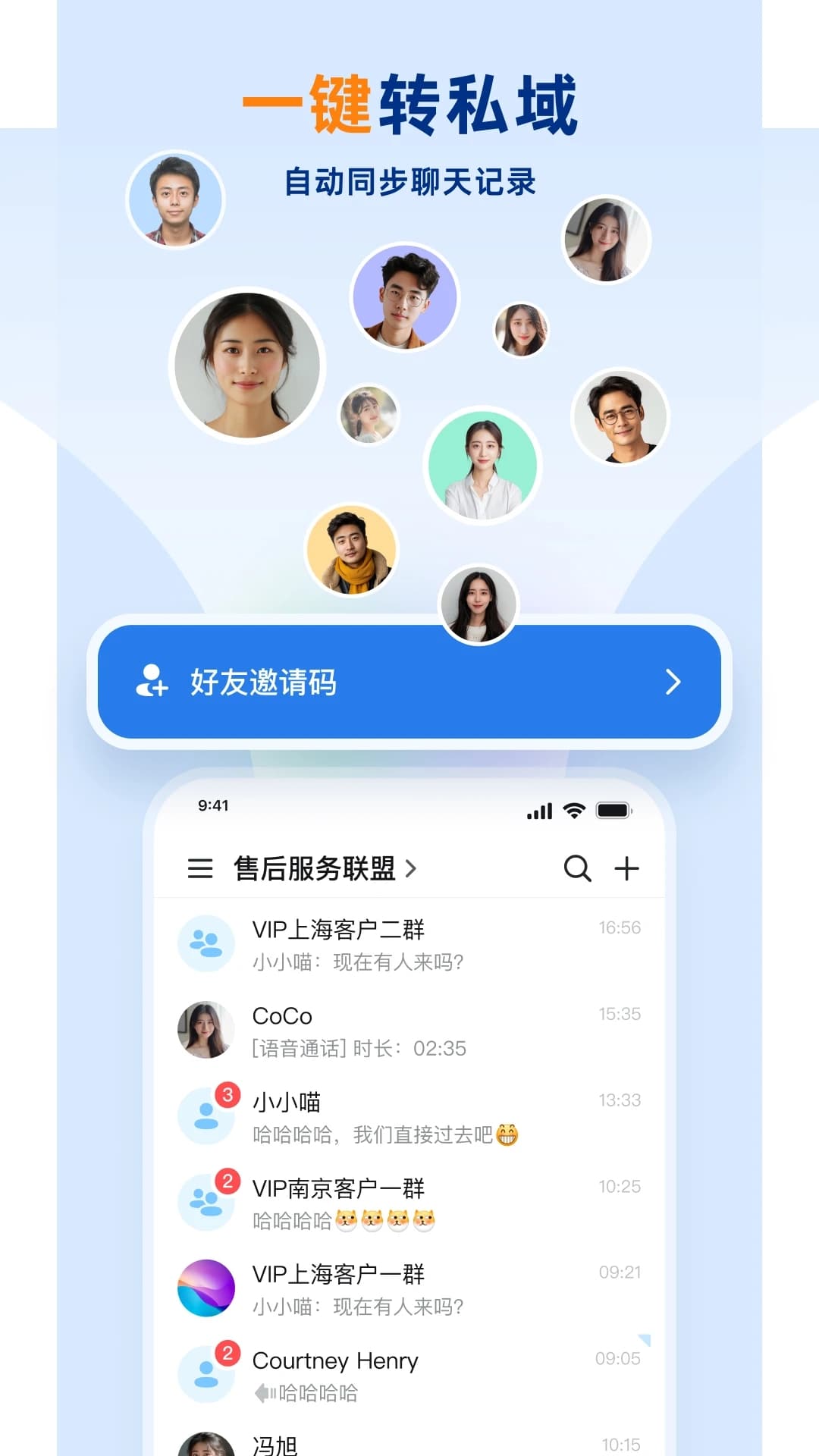Tap the Wi-Fi icon in the status bar
The width and height of the screenshot is (819, 1456).
(x=574, y=810)
